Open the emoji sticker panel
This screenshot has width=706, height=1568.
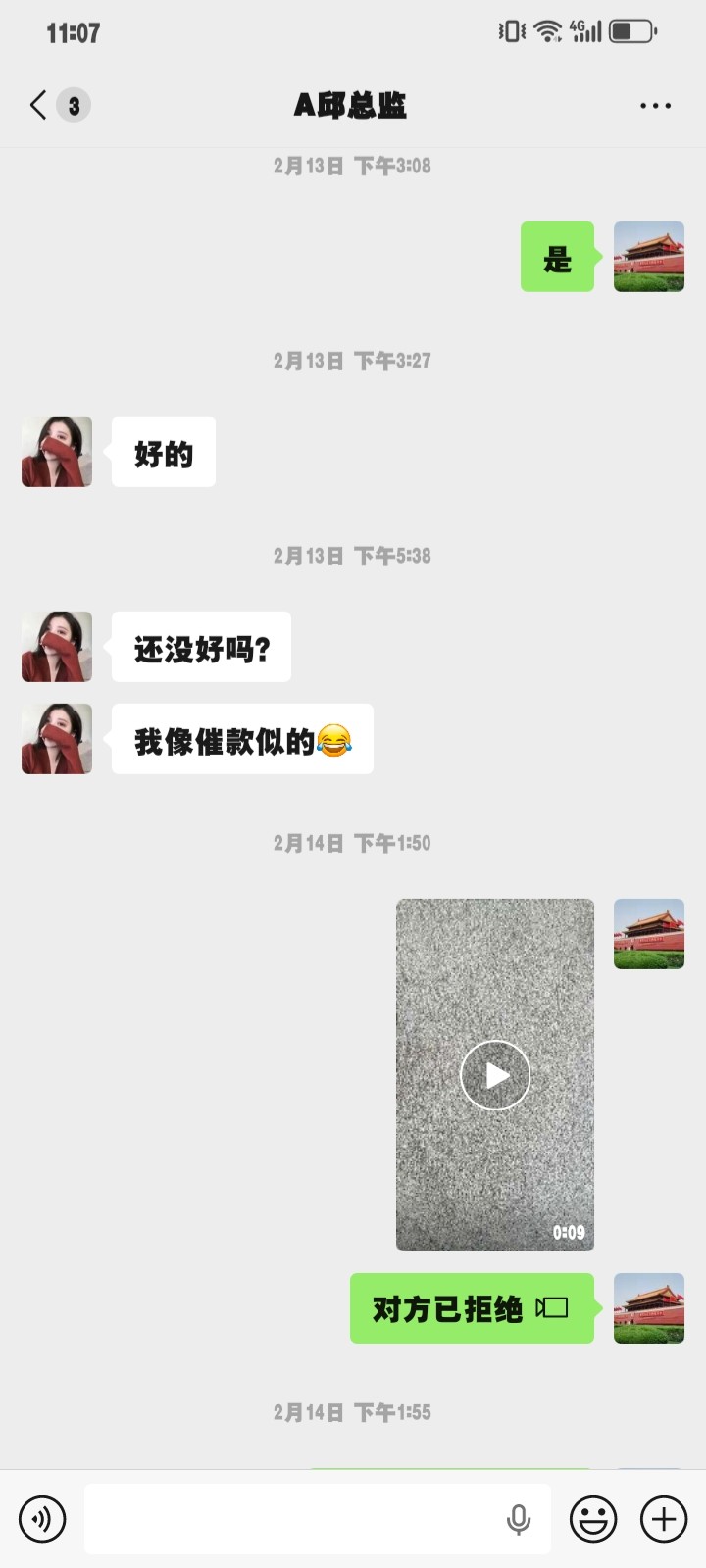click(593, 1519)
